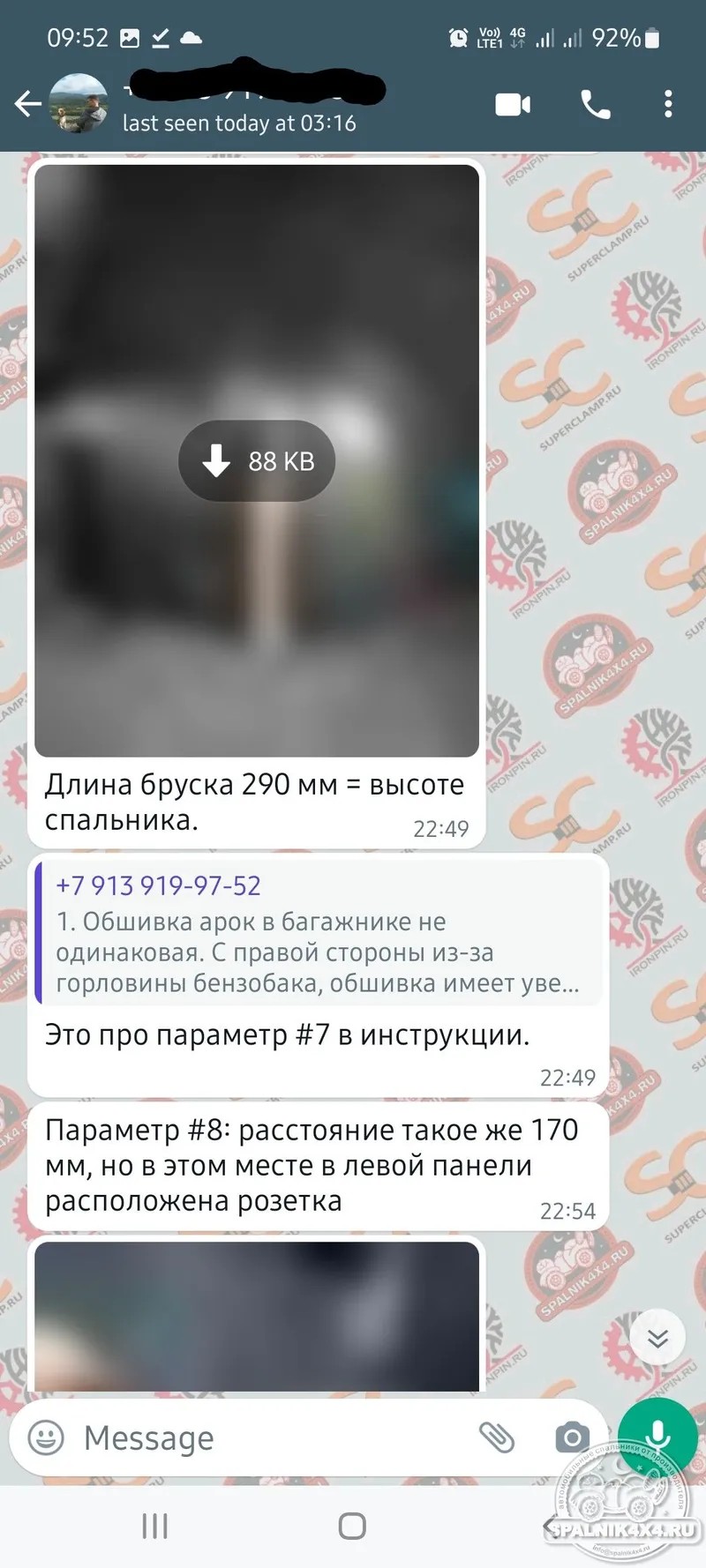Attach a file to the message
The image size is (706, 1568).
pos(497,1437)
